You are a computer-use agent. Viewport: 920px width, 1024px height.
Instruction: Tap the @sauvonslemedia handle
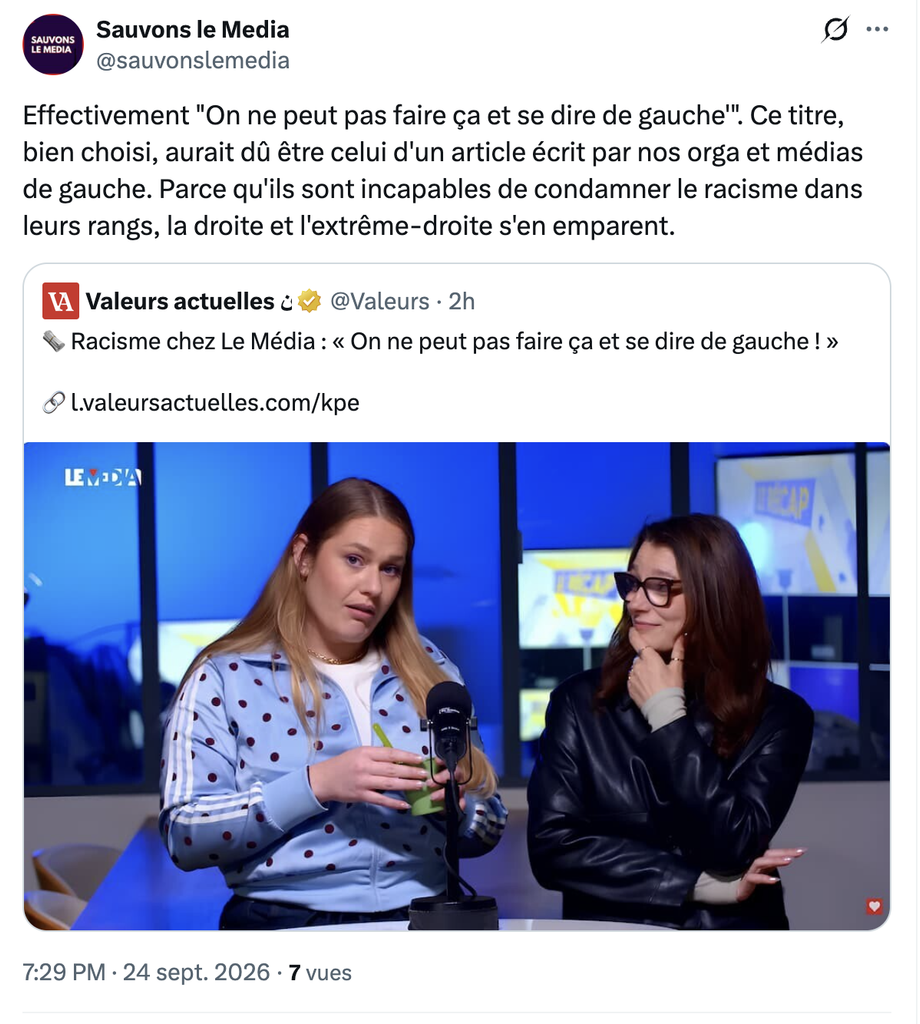(193, 61)
